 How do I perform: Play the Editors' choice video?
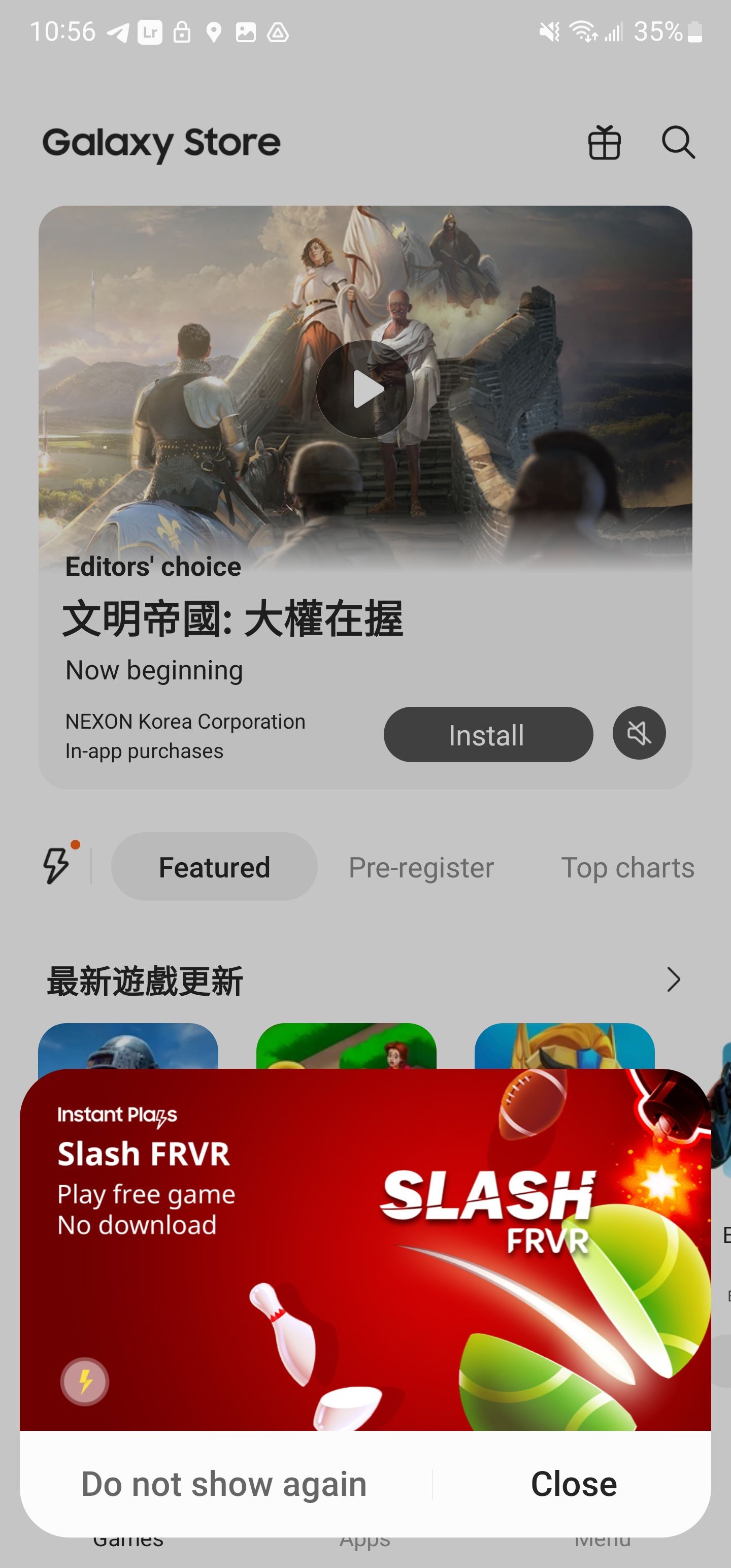[365, 389]
